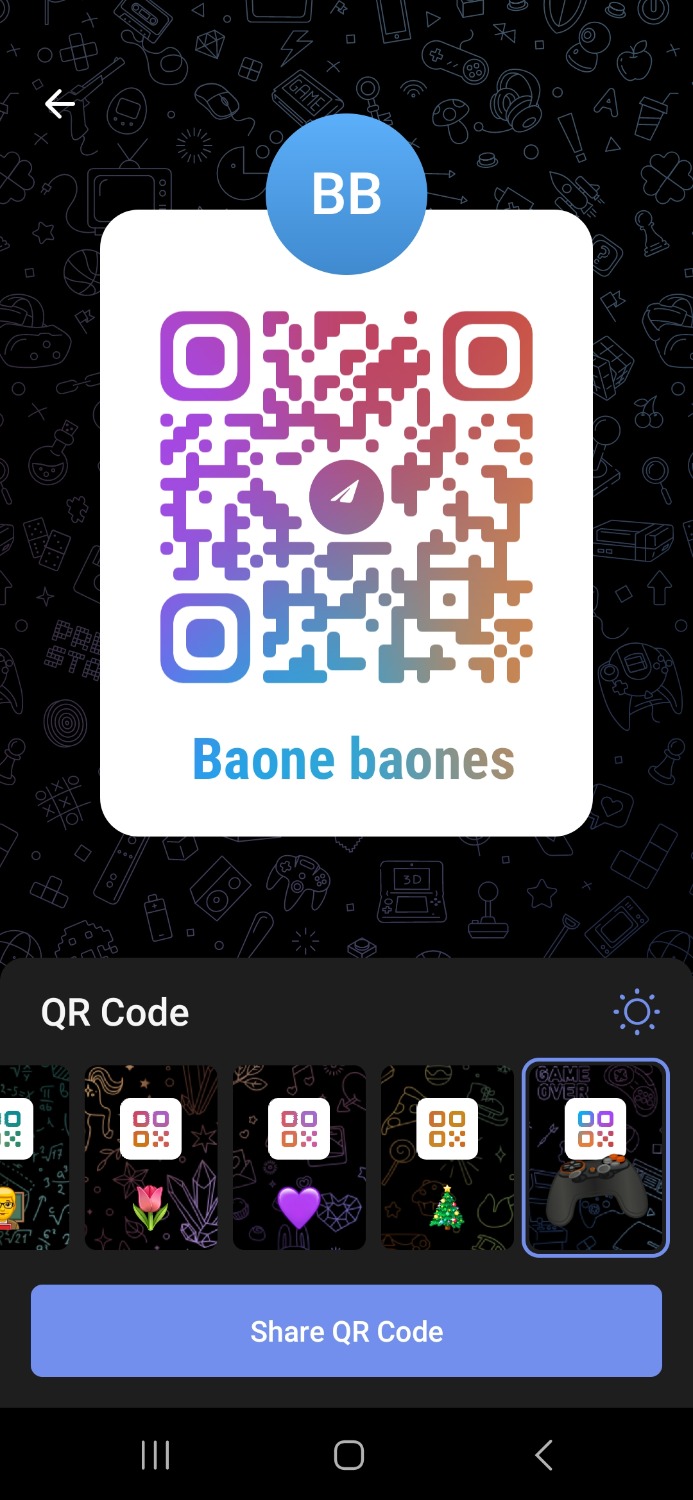Screen dimensions: 693x1500
Task: Choose the purple heart QR theme
Action: (x=299, y=1157)
